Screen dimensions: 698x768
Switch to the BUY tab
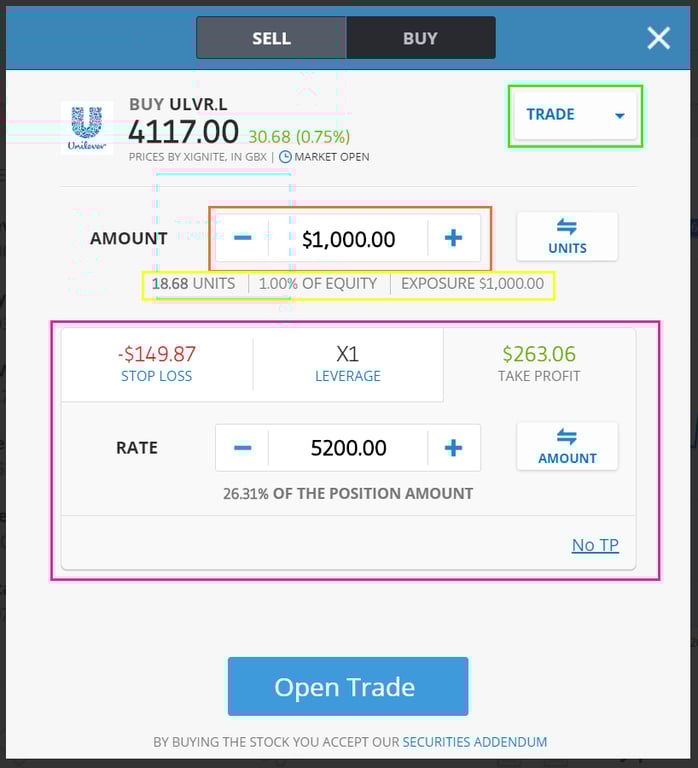420,38
